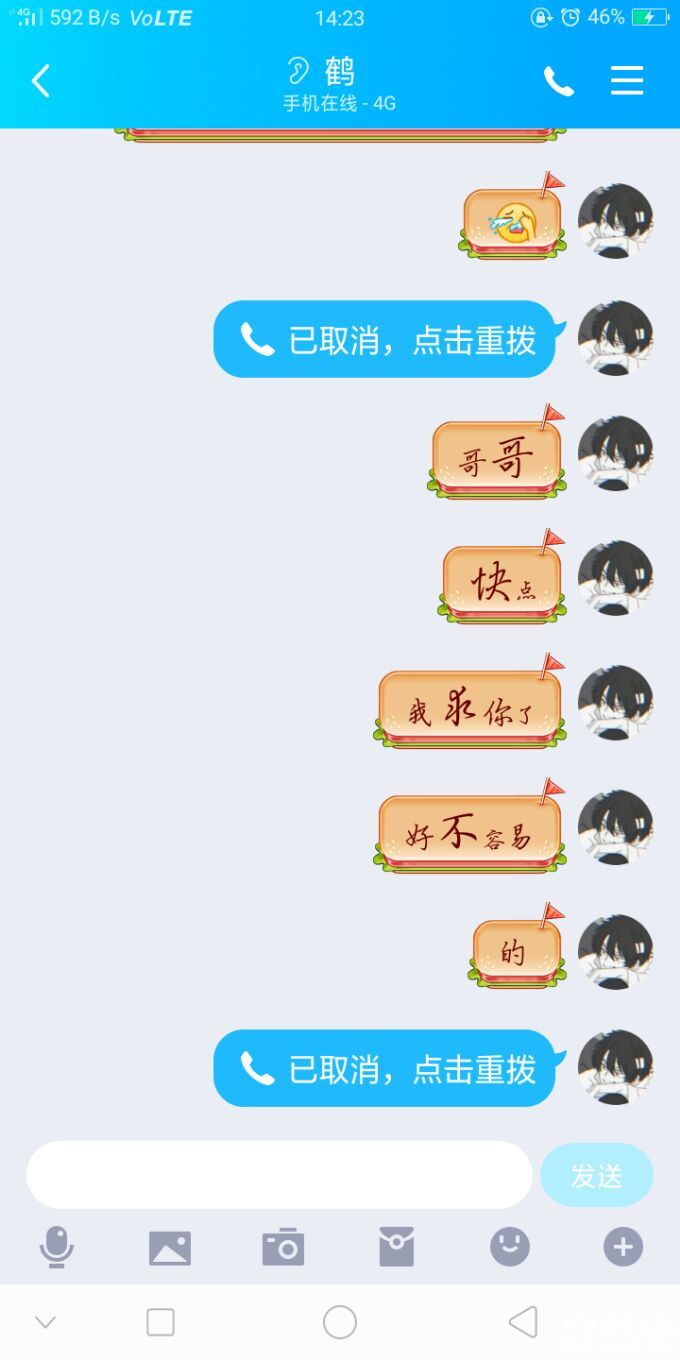Go back from the chat with 鹤
The image size is (680, 1360).
click(40, 81)
